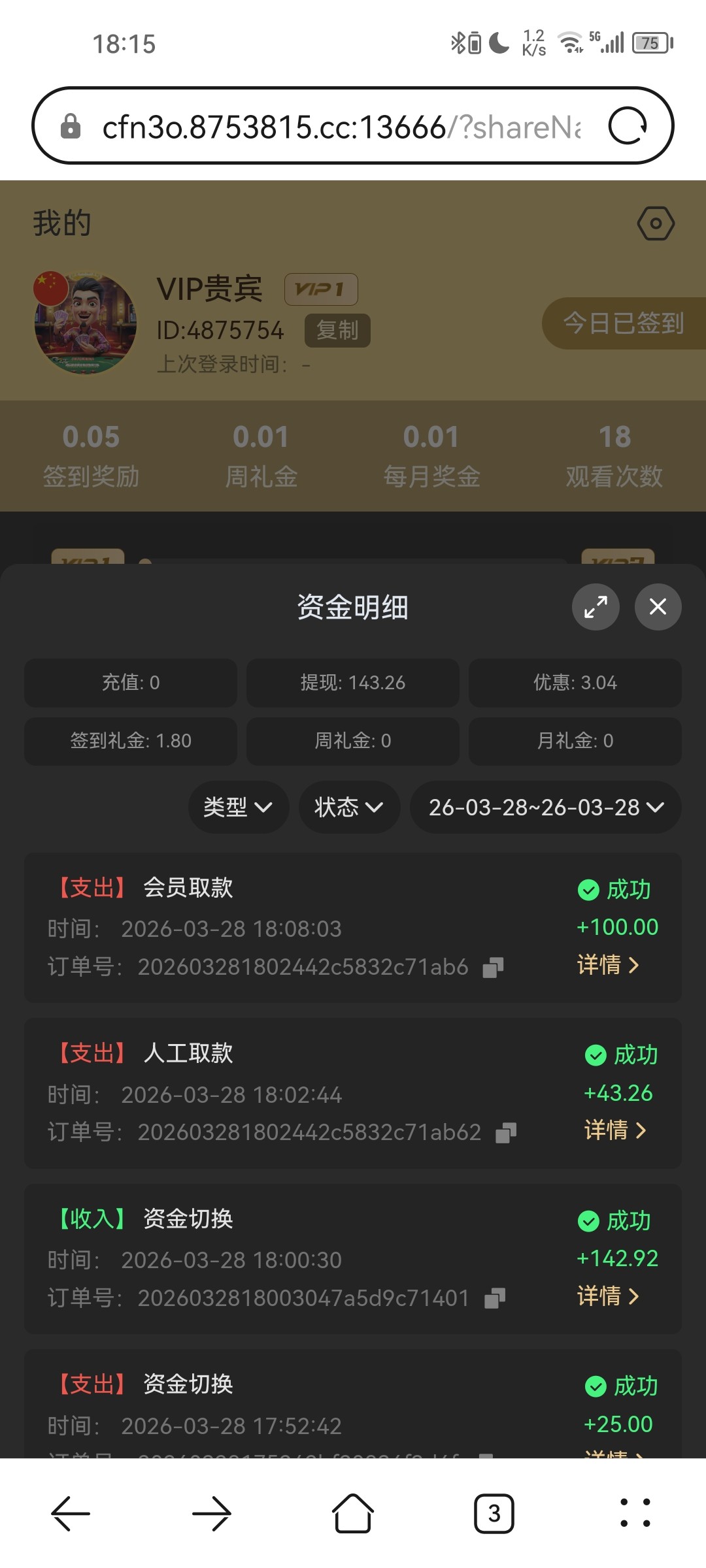The height and width of the screenshot is (1568, 706).
Task: Open the 类型 filter dropdown
Action: 239,808
